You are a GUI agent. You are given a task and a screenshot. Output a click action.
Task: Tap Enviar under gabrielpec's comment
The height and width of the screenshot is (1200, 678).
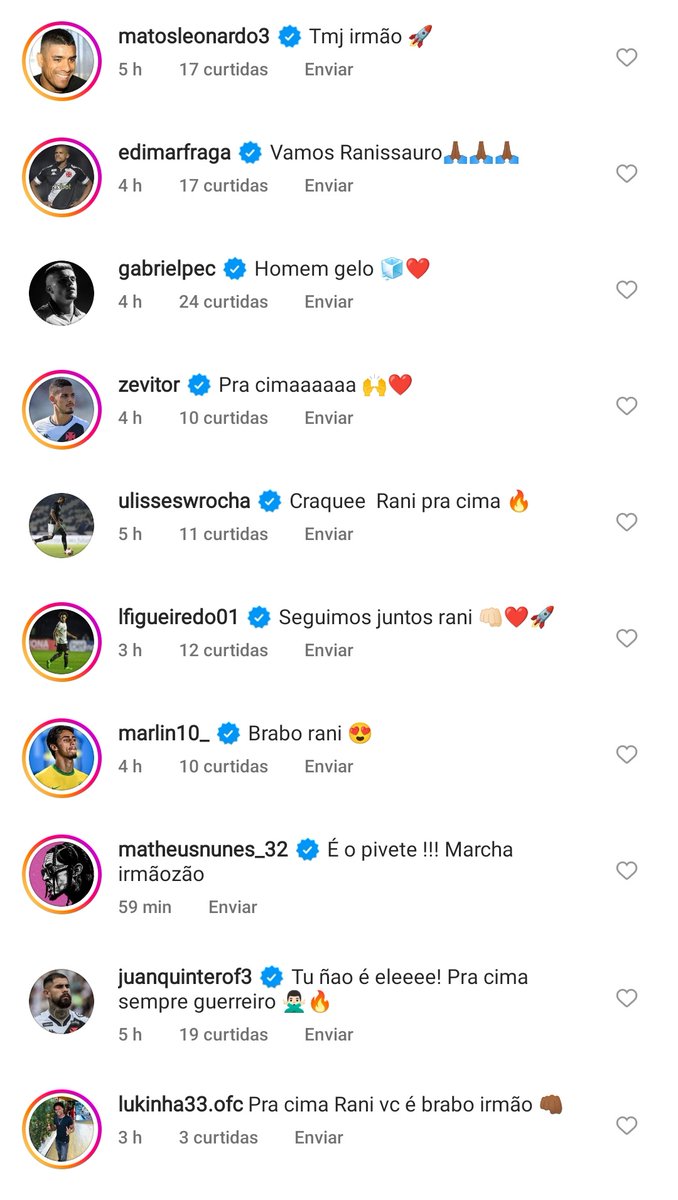click(x=329, y=302)
